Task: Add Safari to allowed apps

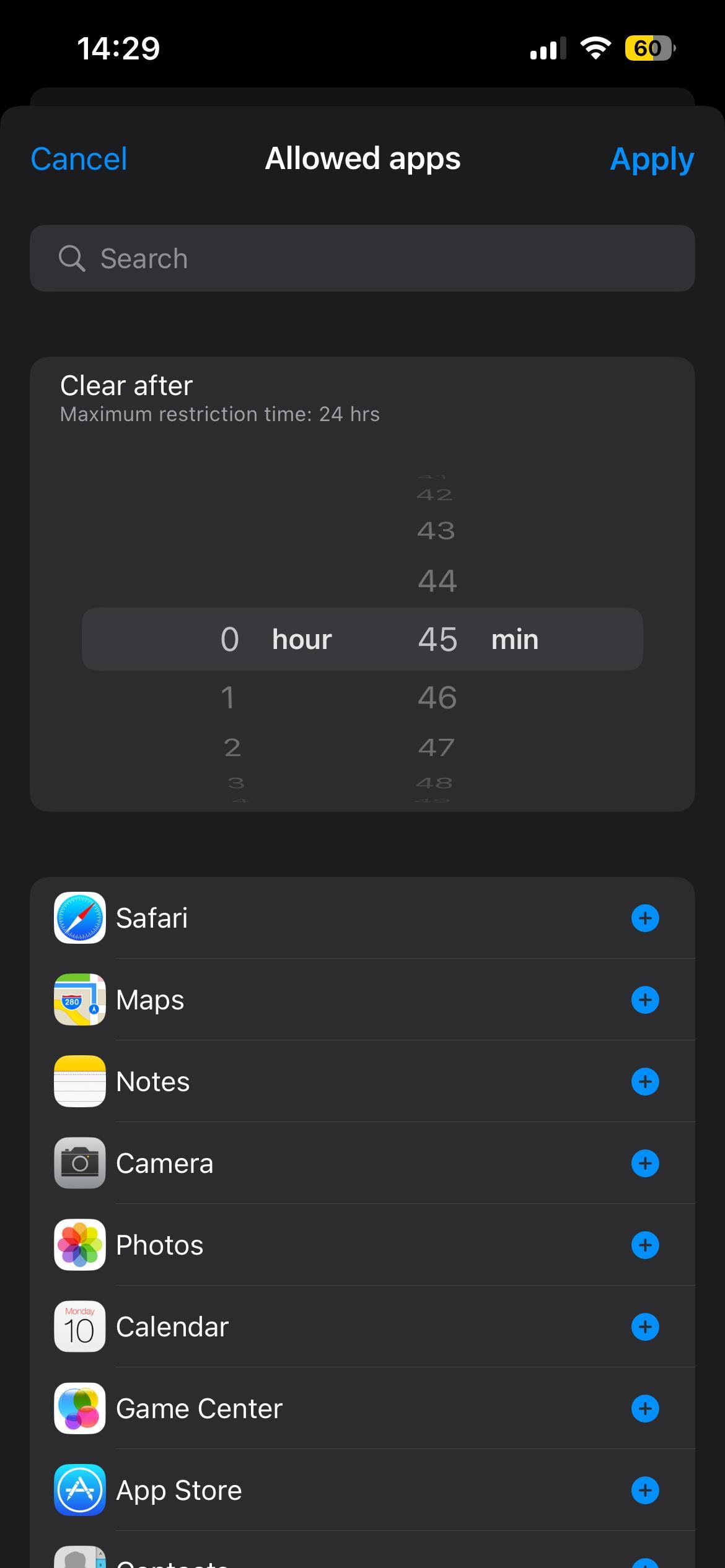Action: point(644,918)
